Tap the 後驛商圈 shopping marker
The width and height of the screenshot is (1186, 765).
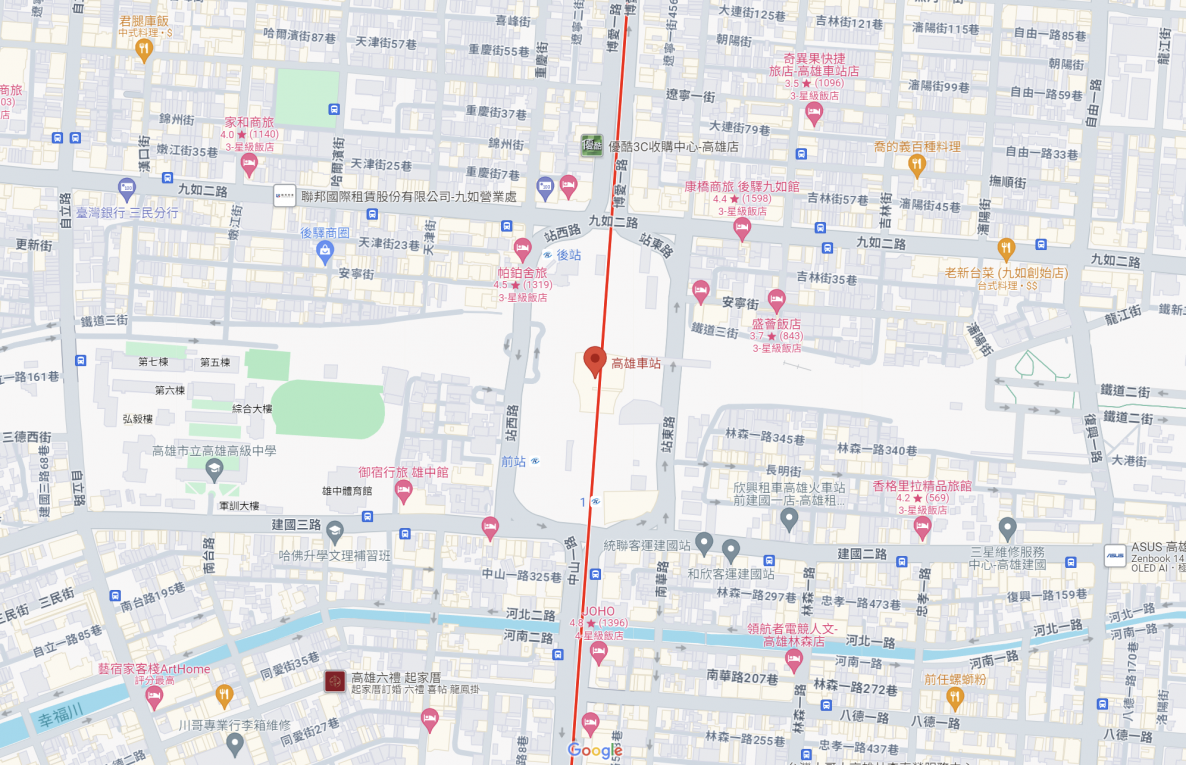tap(324, 253)
